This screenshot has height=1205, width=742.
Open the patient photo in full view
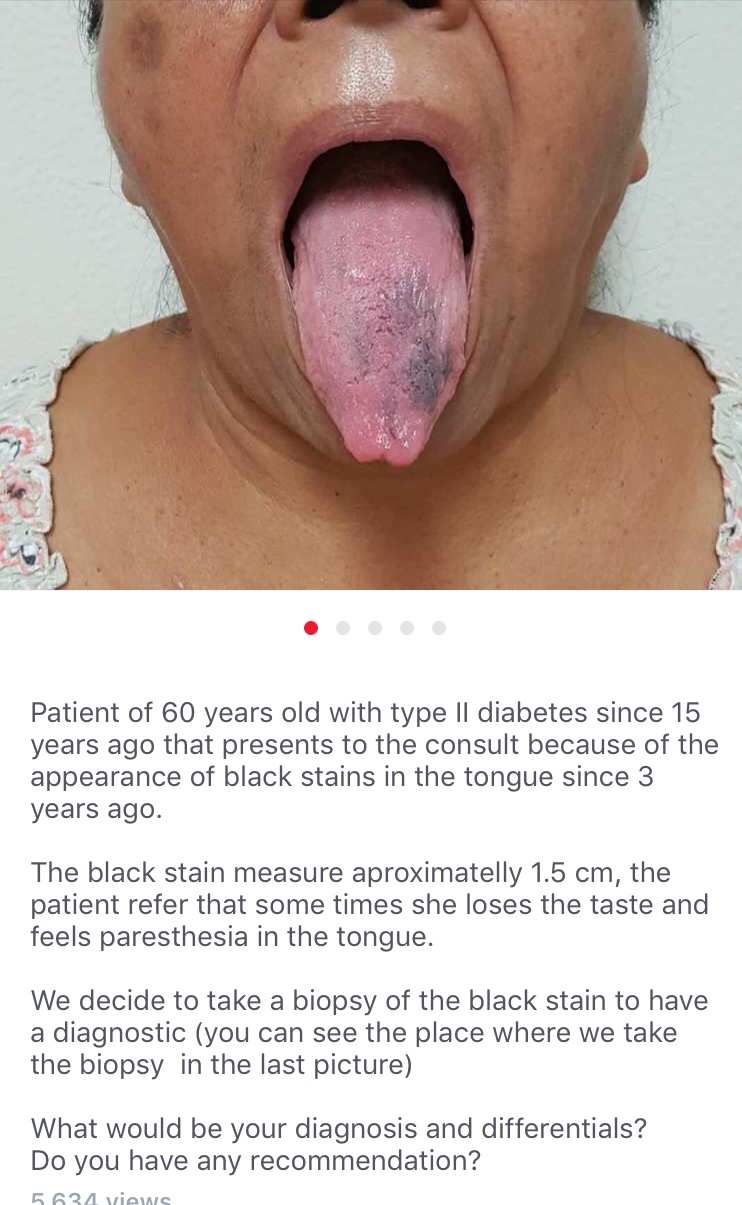coord(371,295)
